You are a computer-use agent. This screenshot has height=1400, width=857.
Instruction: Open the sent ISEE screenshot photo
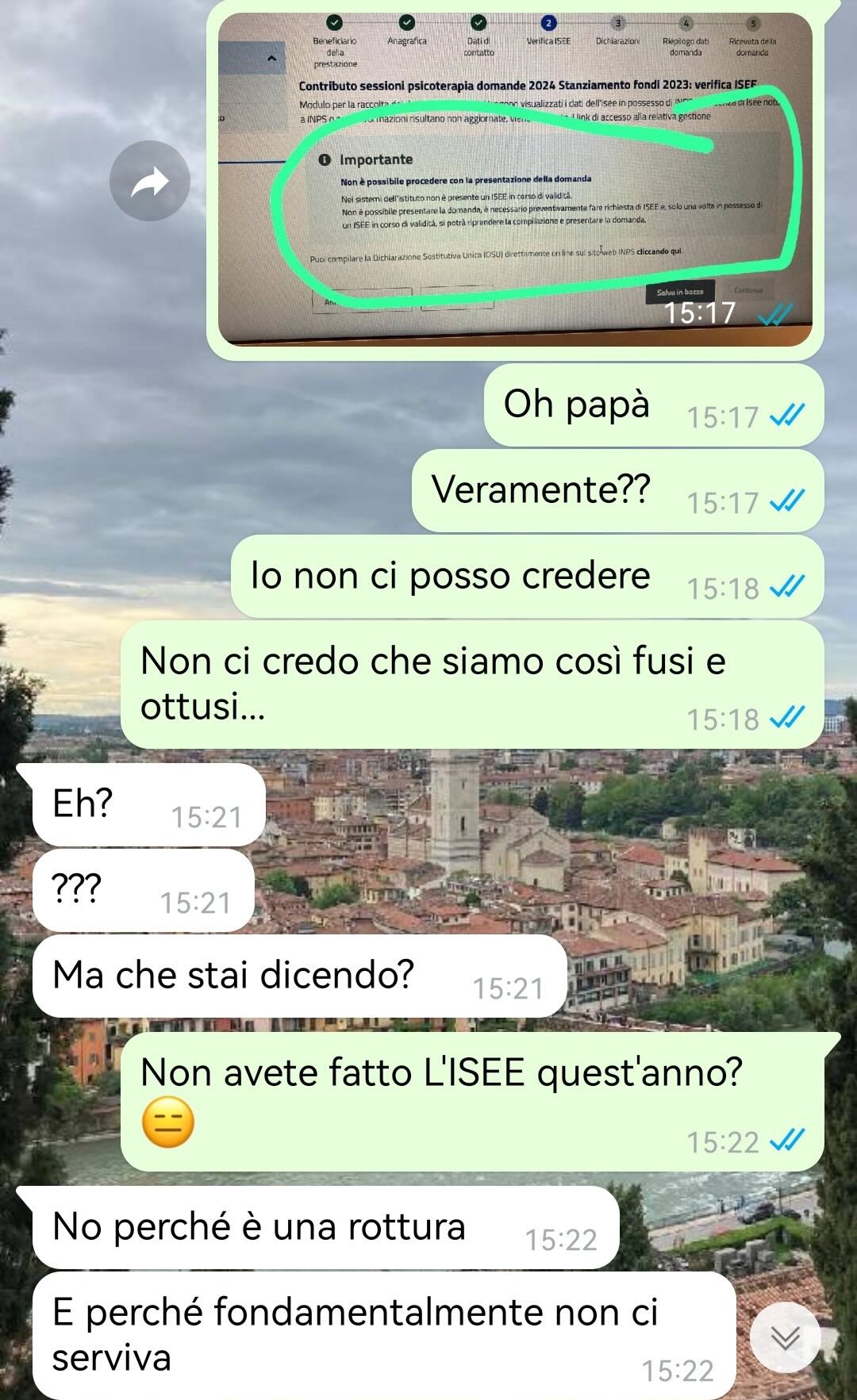point(515,178)
